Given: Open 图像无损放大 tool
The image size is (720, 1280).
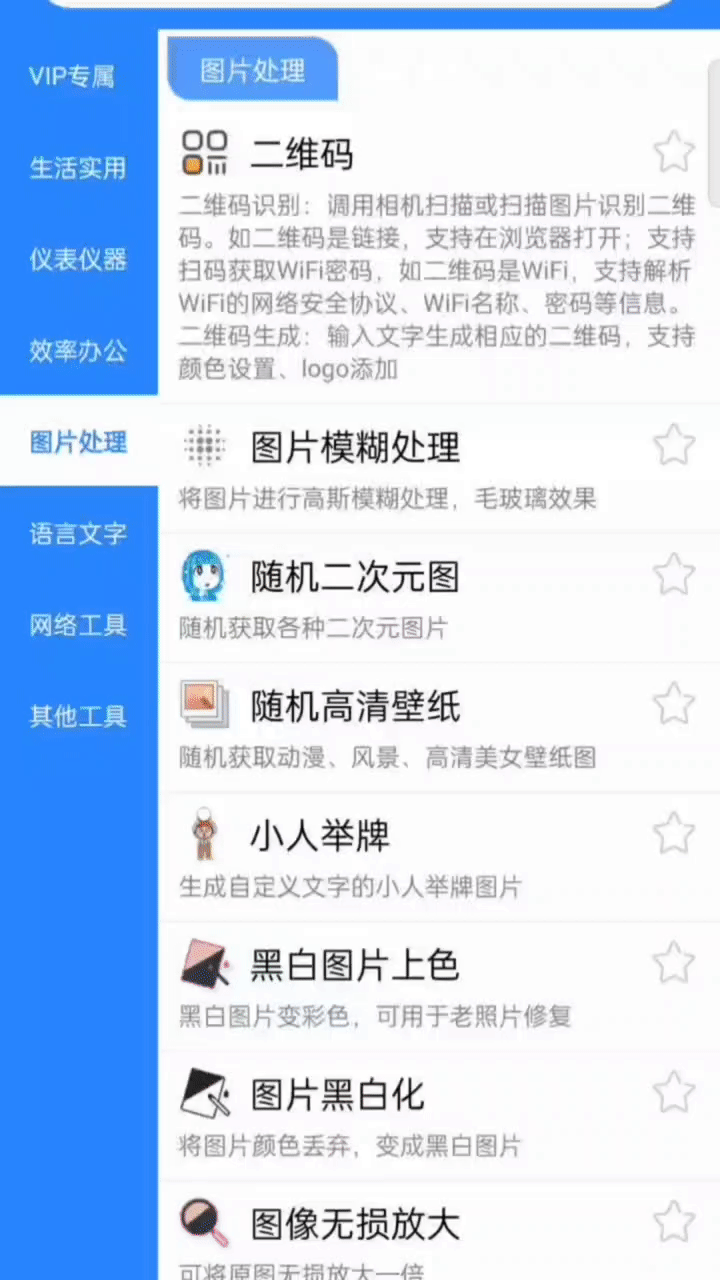Looking at the screenshot, I should (x=355, y=1224).
